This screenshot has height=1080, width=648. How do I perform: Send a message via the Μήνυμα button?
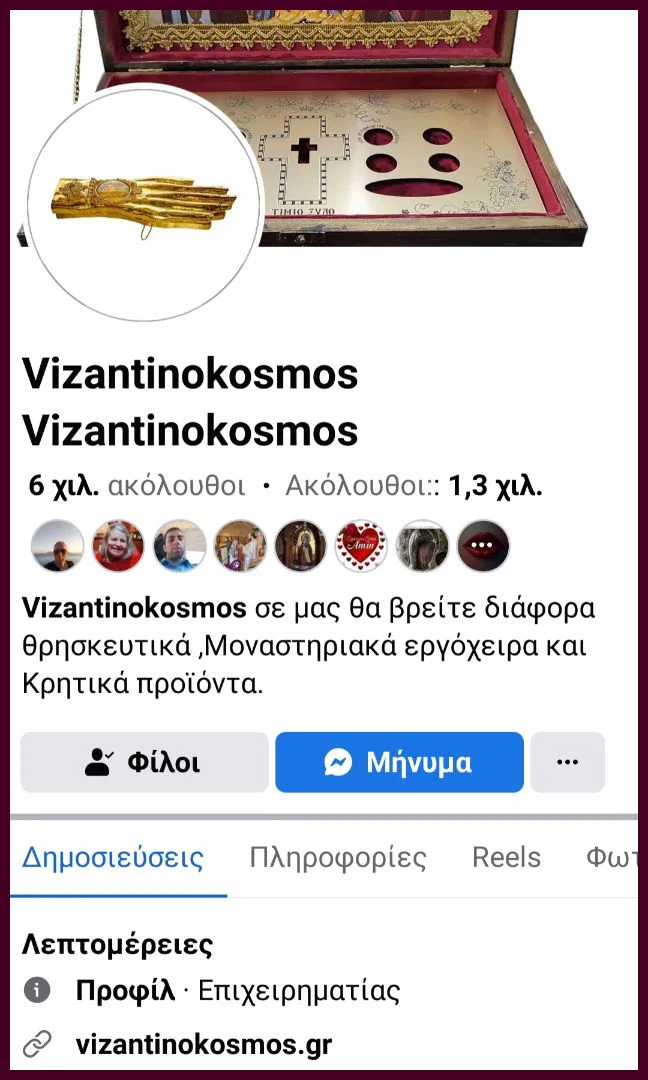coord(399,762)
